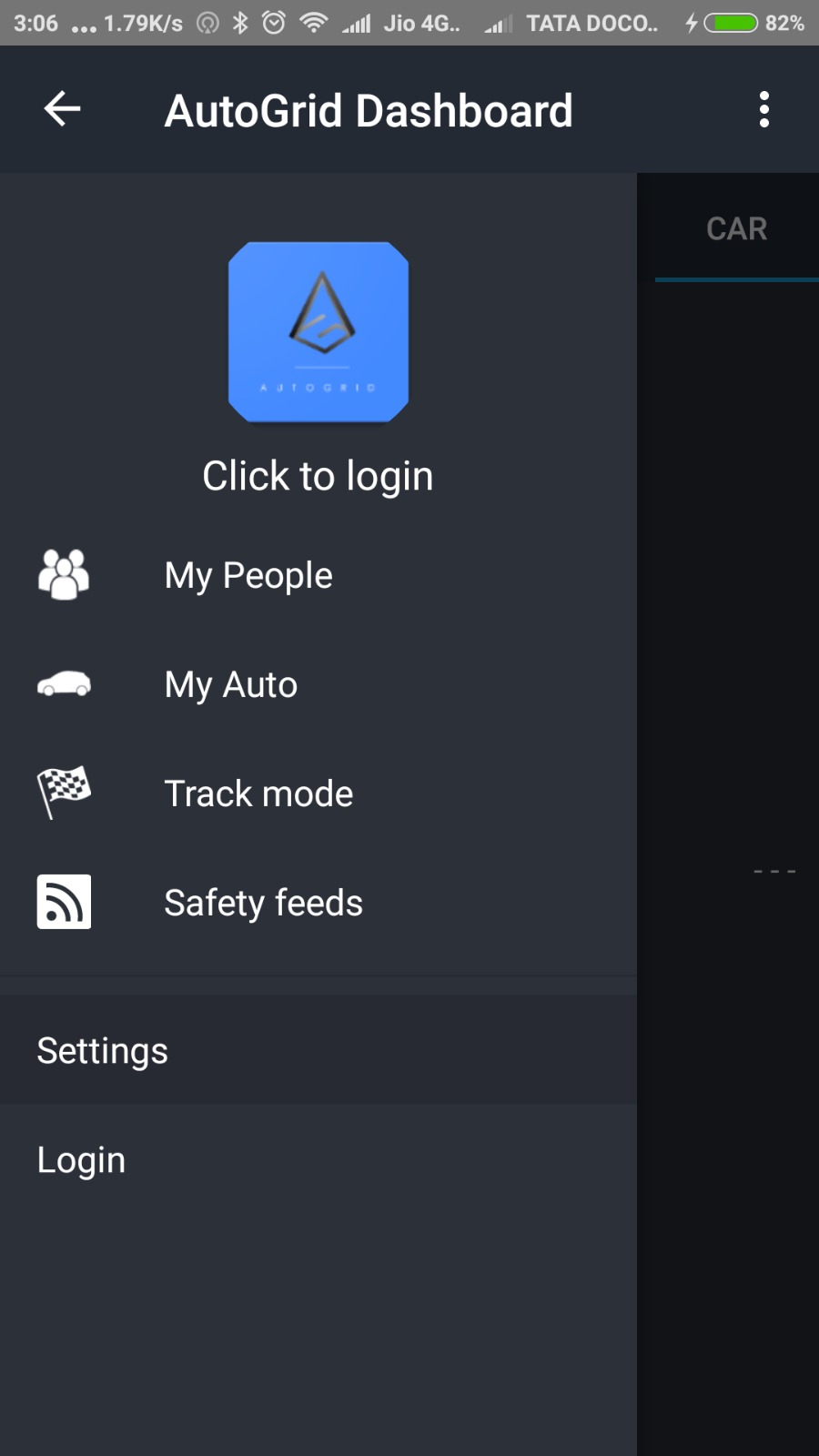
Task: Open Track mode via the checkered flag icon
Action: click(62, 793)
